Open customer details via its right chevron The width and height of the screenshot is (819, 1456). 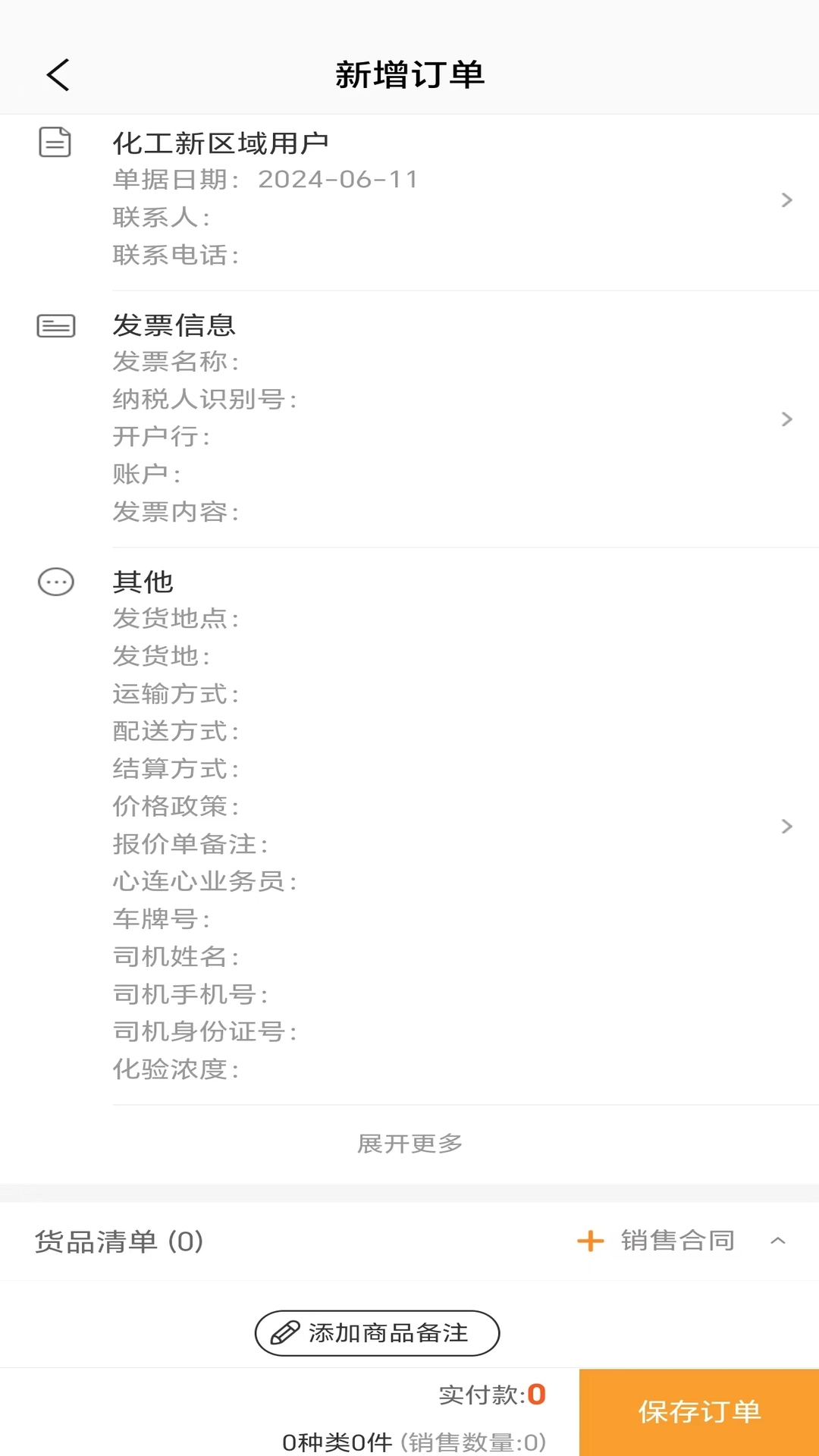tap(785, 201)
